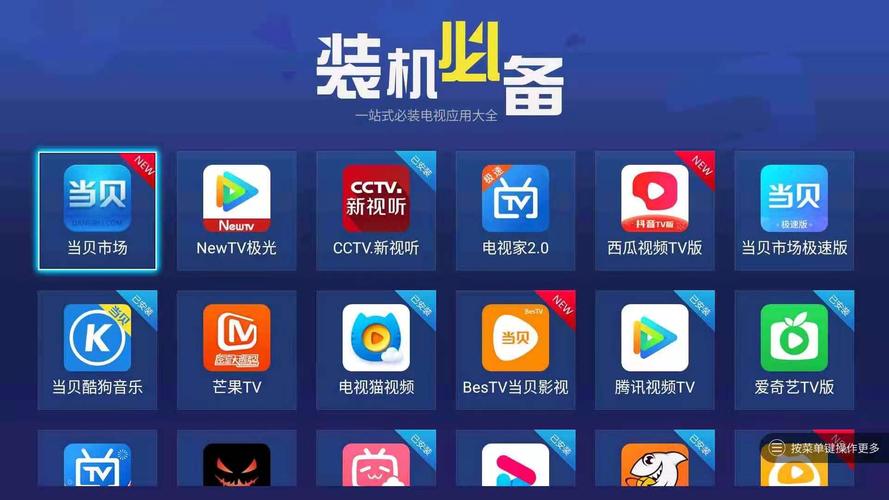Open the 当贝市场 app tile
The image size is (889, 500).
pos(97,210)
